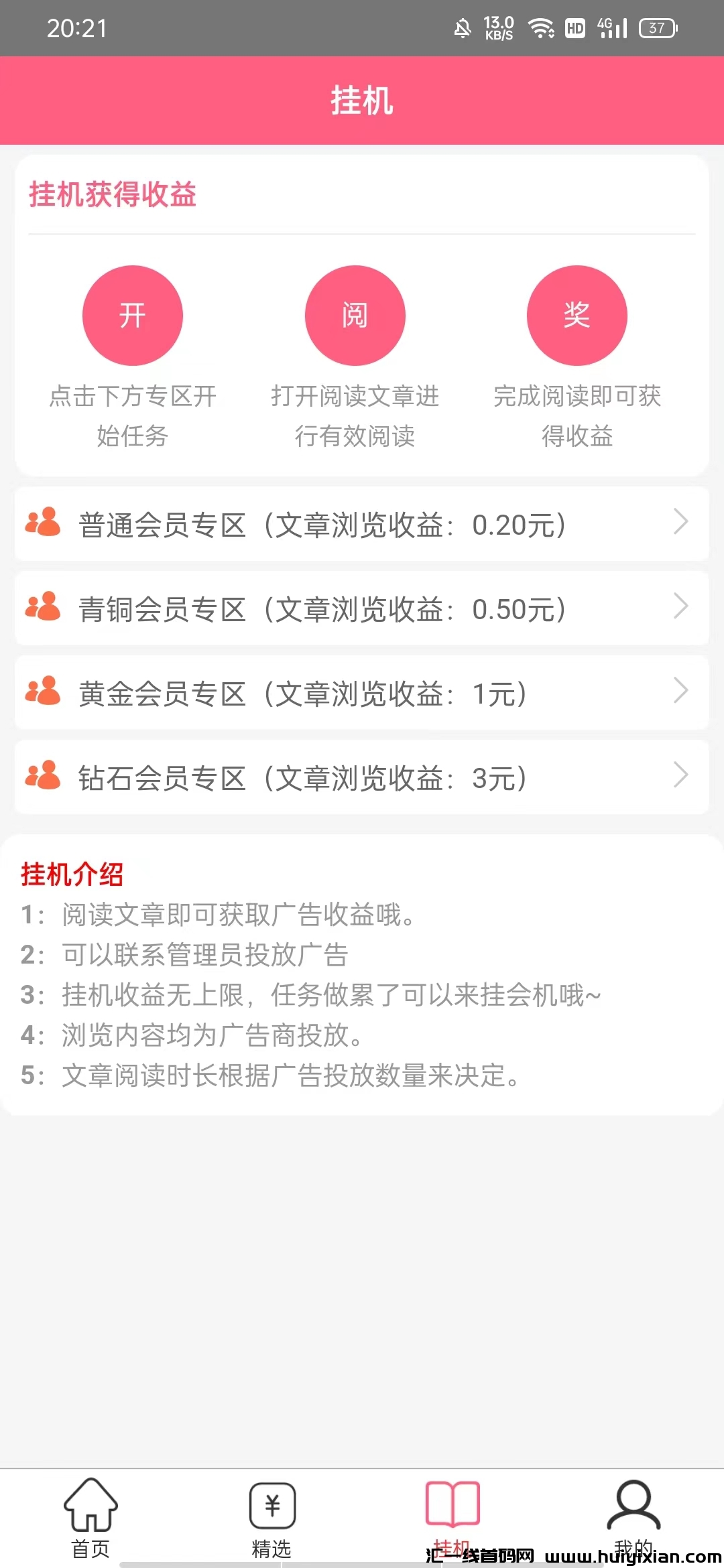Tap the 阅 reading step icon
This screenshot has width=724, height=1568.
(355, 315)
